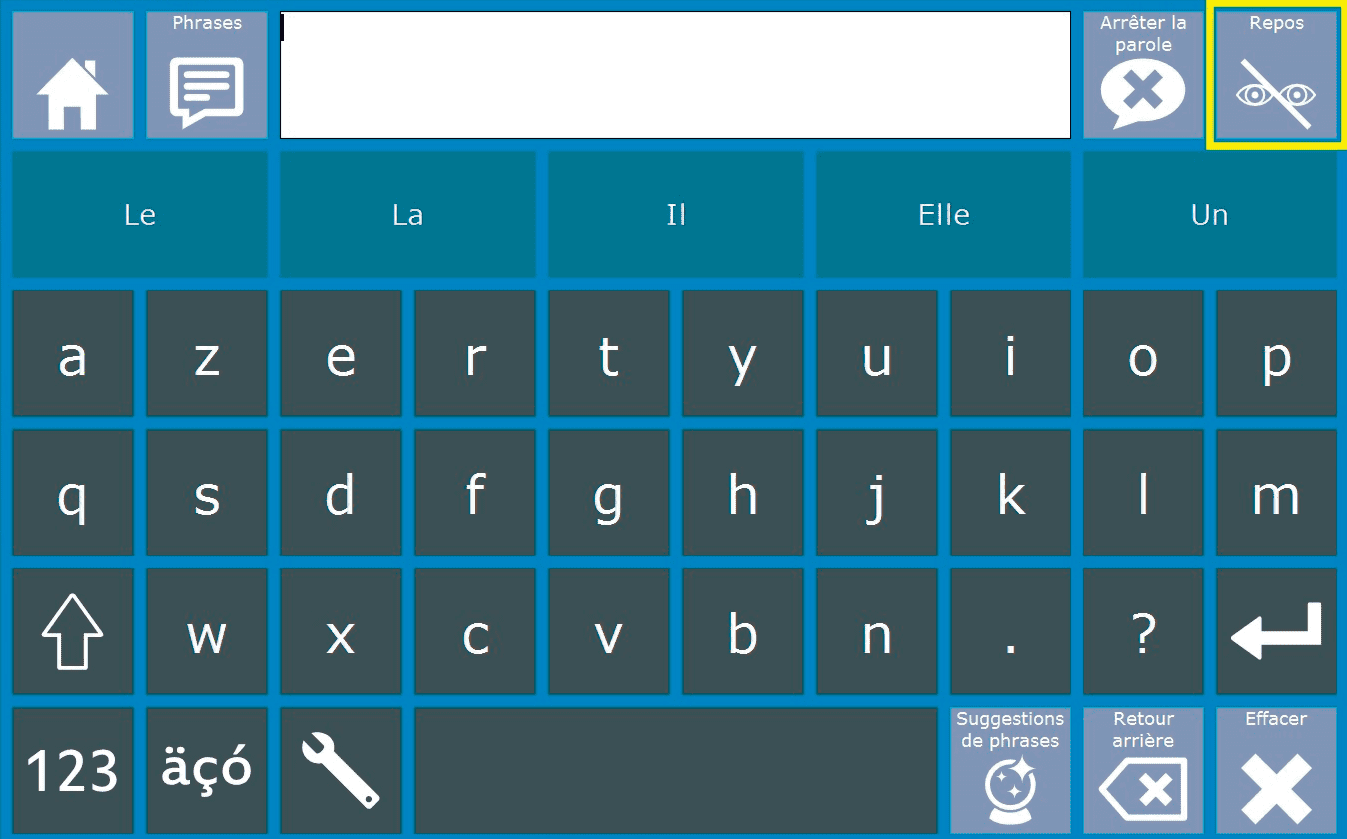Select the word suggestion Il
Viewport: 1347px width, 839px height.
(x=676, y=215)
